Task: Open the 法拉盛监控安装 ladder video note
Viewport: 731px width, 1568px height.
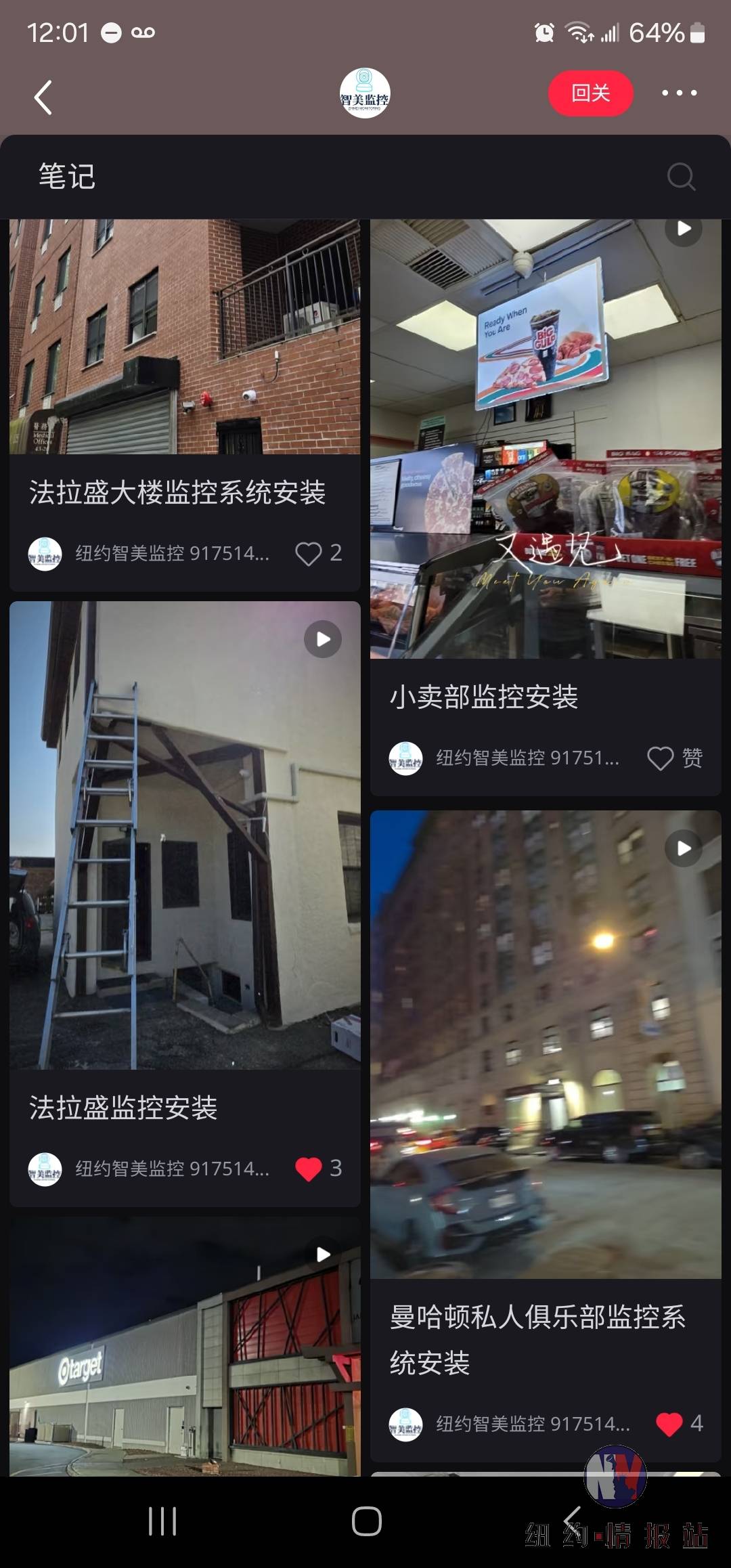Action: [x=184, y=835]
